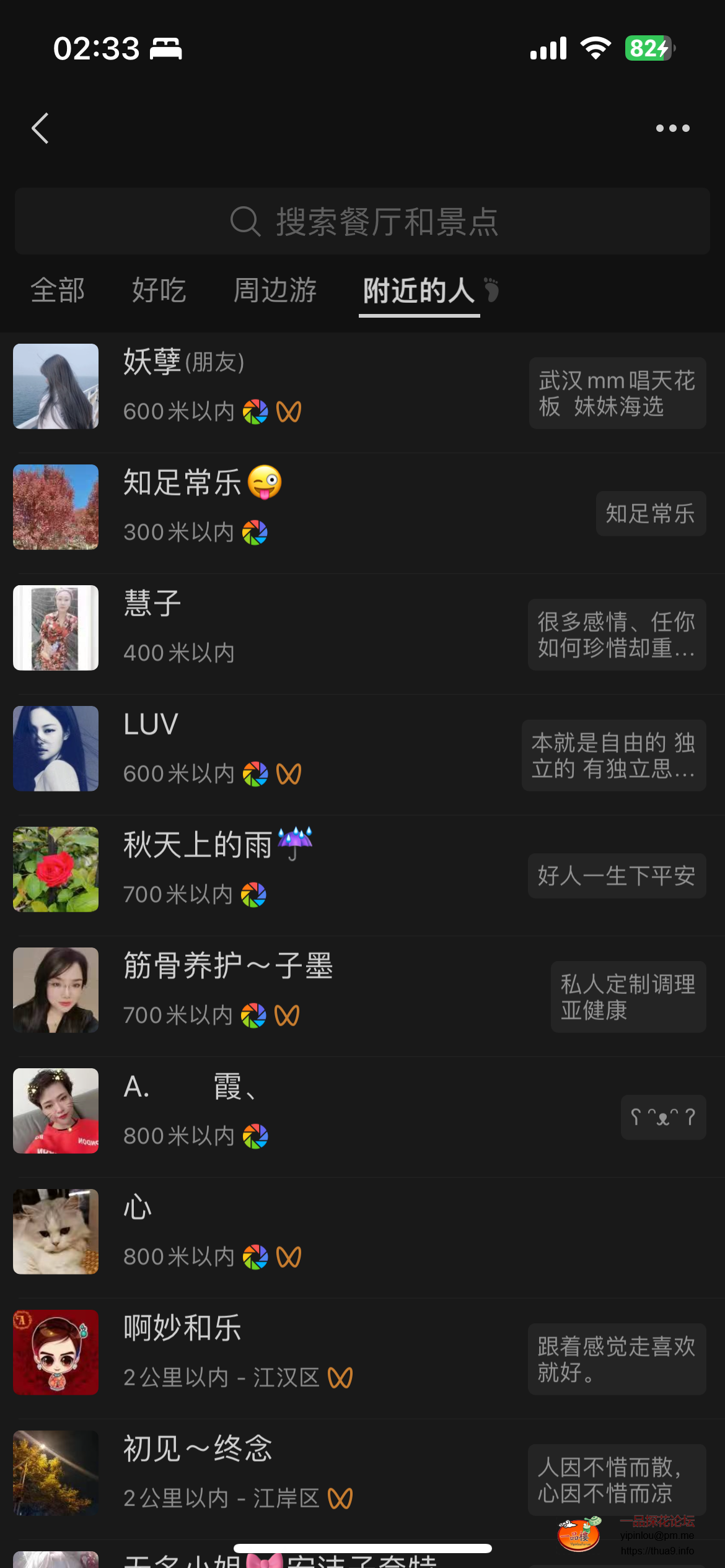725x1568 pixels.
Task: Tap the 搜索餐厅和景点 search box
Action: click(x=362, y=222)
